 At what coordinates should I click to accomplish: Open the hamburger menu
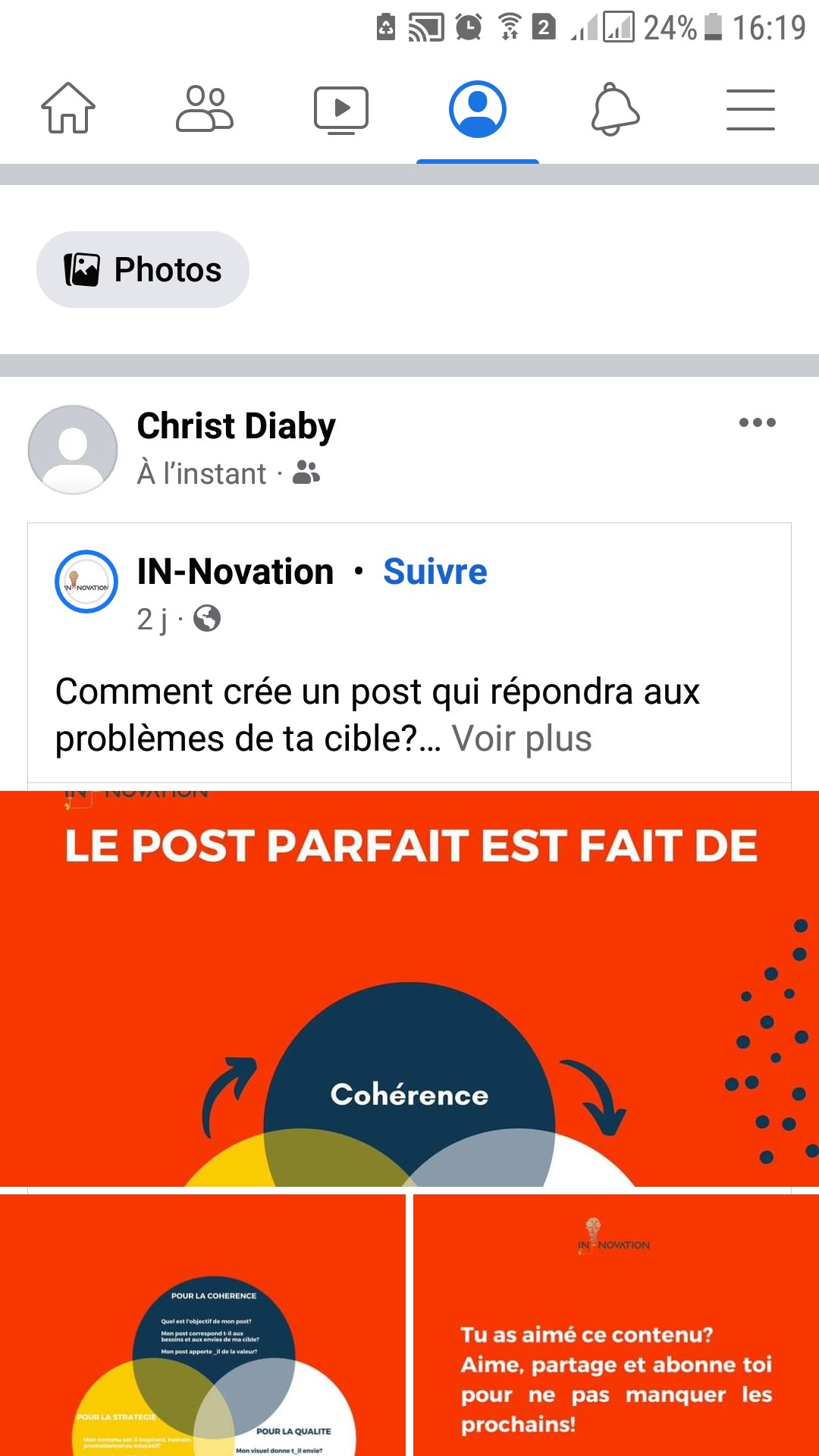[751, 109]
